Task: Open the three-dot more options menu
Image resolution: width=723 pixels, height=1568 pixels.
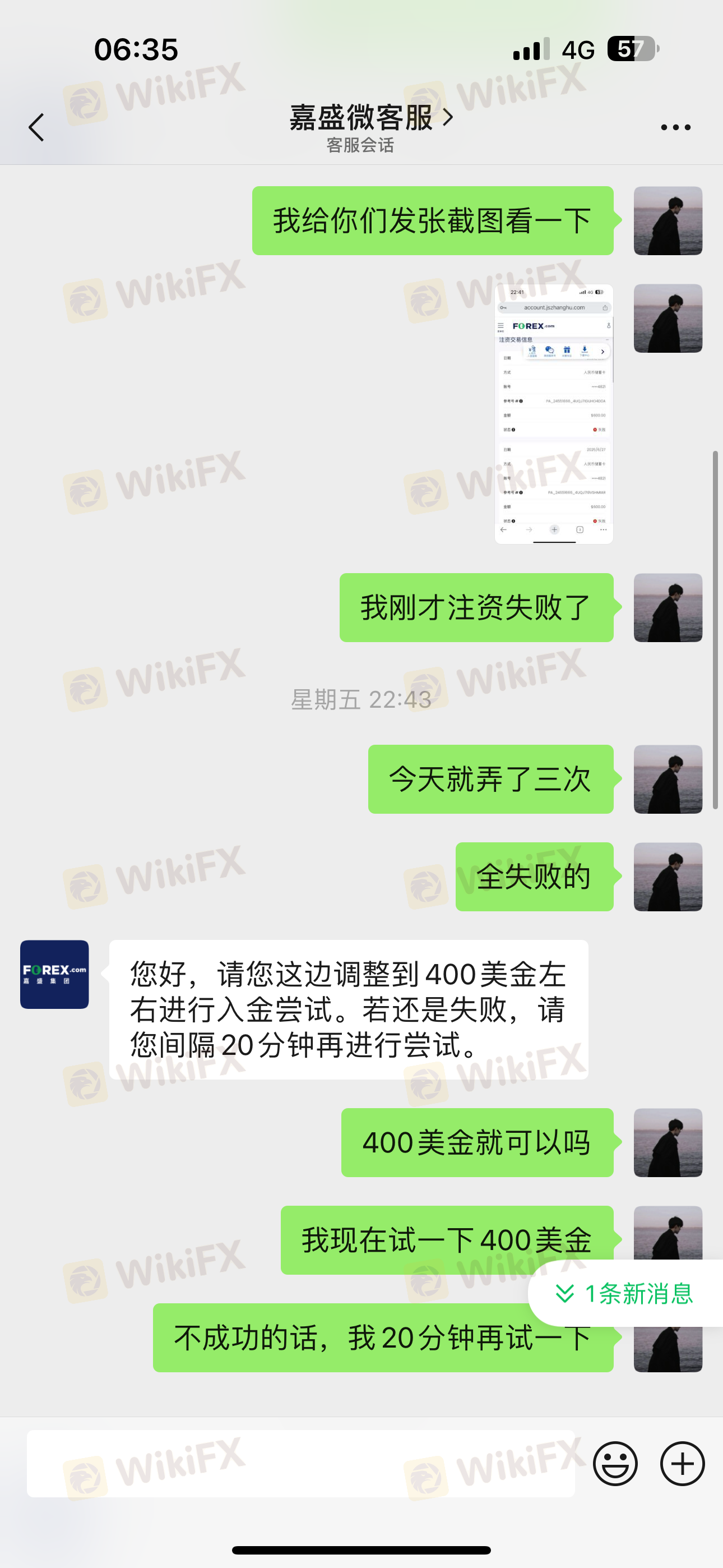Action: coord(675,127)
